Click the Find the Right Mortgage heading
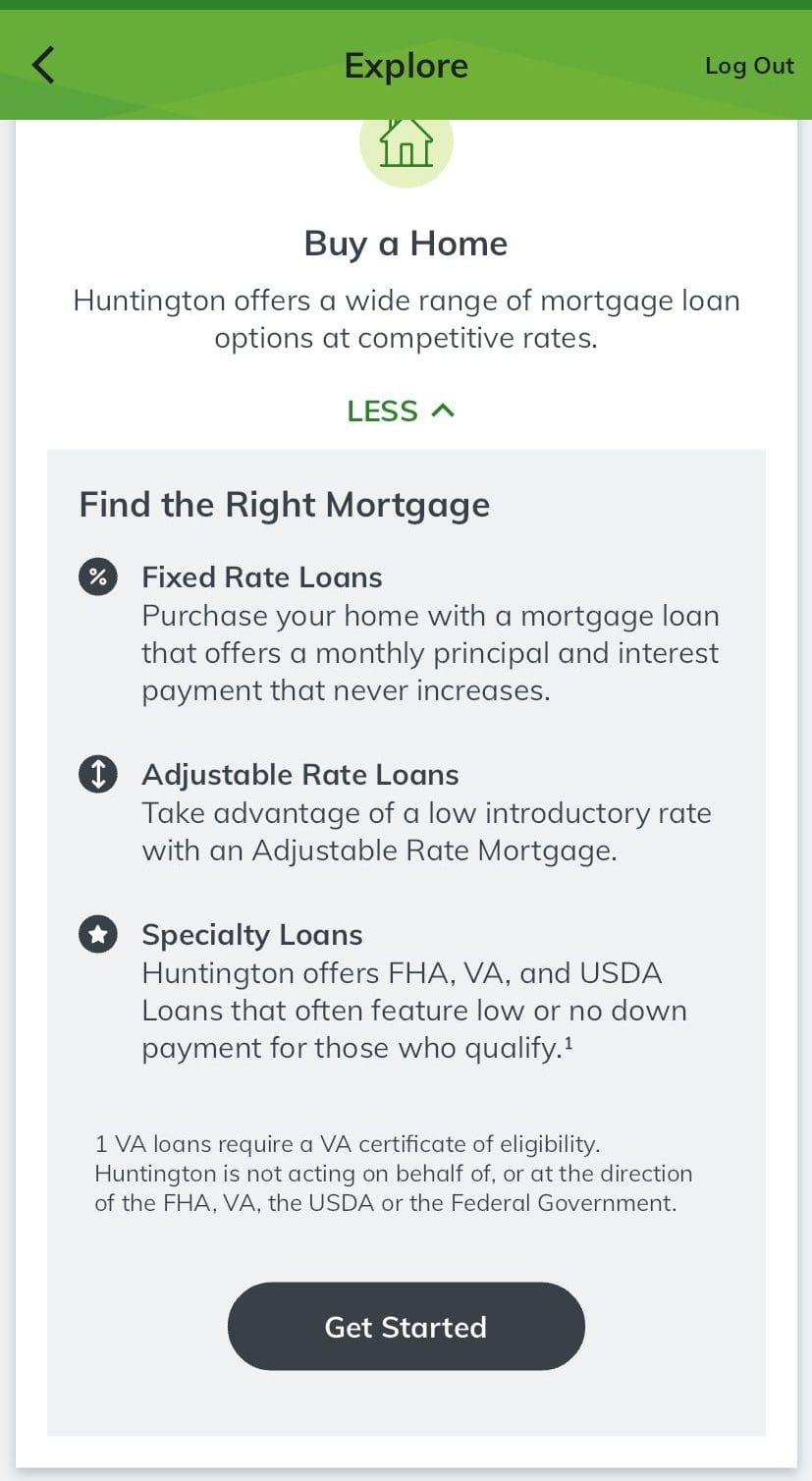Screen dimensions: 812x1481 [x=284, y=504]
